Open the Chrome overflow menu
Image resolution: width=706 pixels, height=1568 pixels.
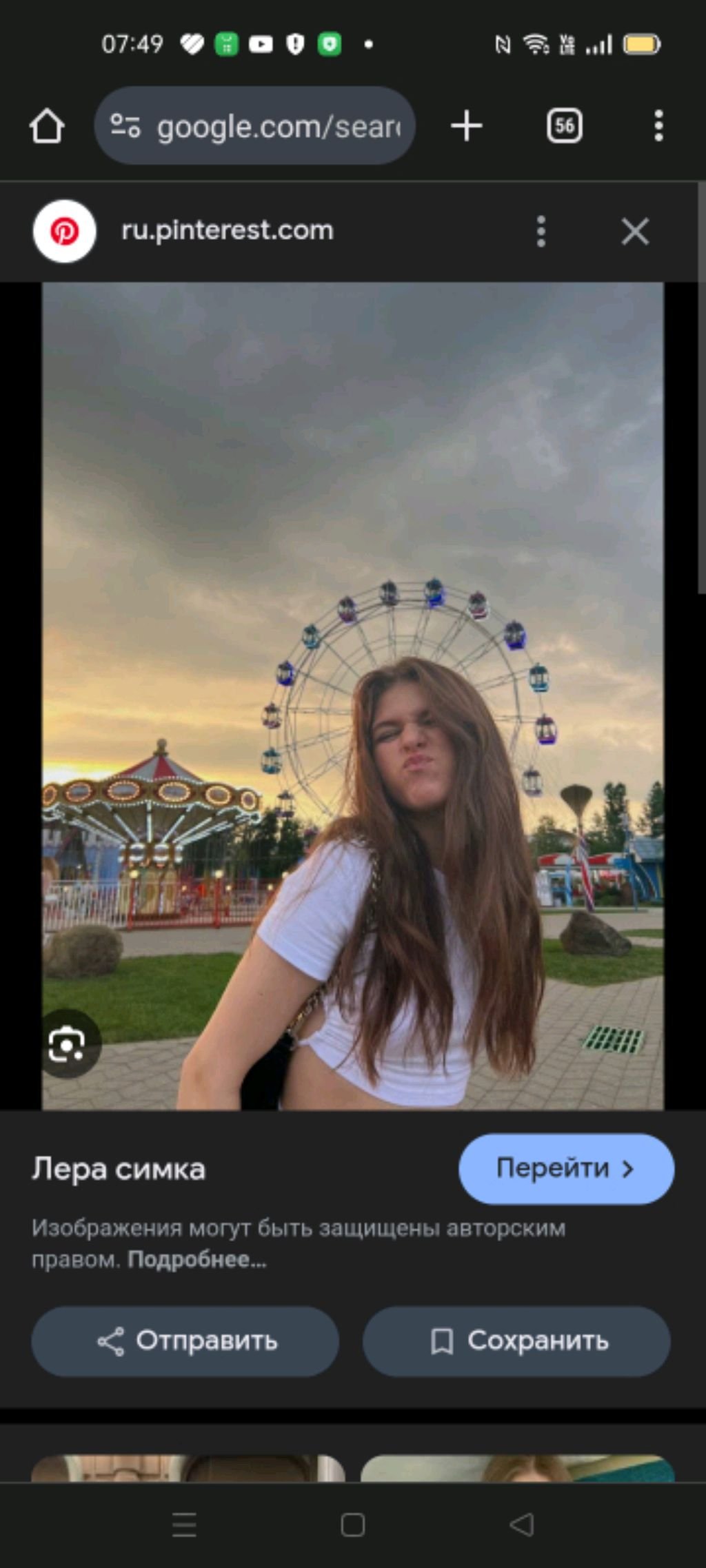[x=658, y=126]
